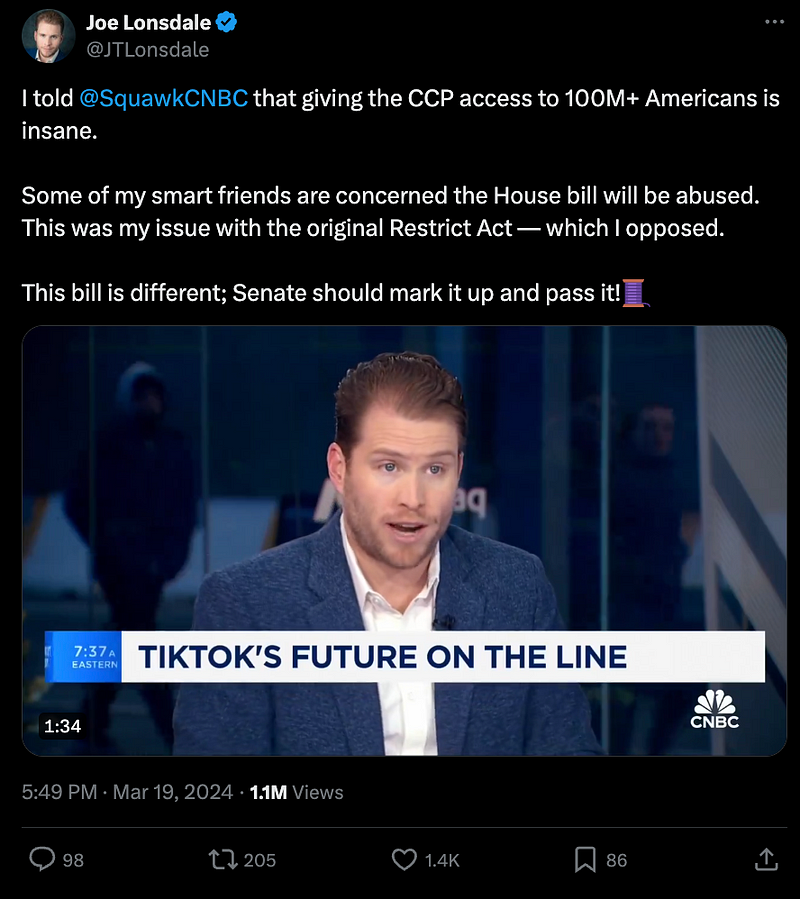Repost this tweet

click(222, 859)
